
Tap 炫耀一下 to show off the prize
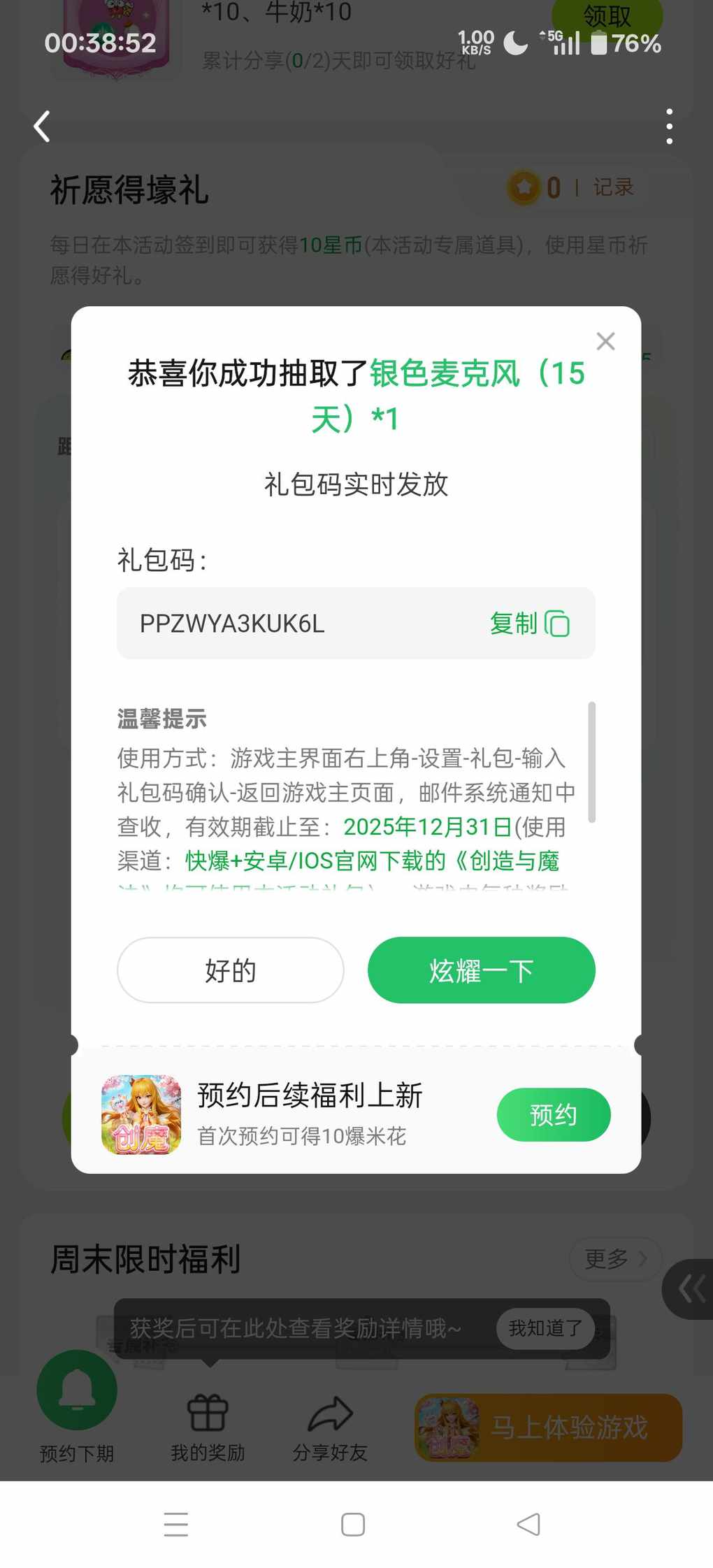481,970
